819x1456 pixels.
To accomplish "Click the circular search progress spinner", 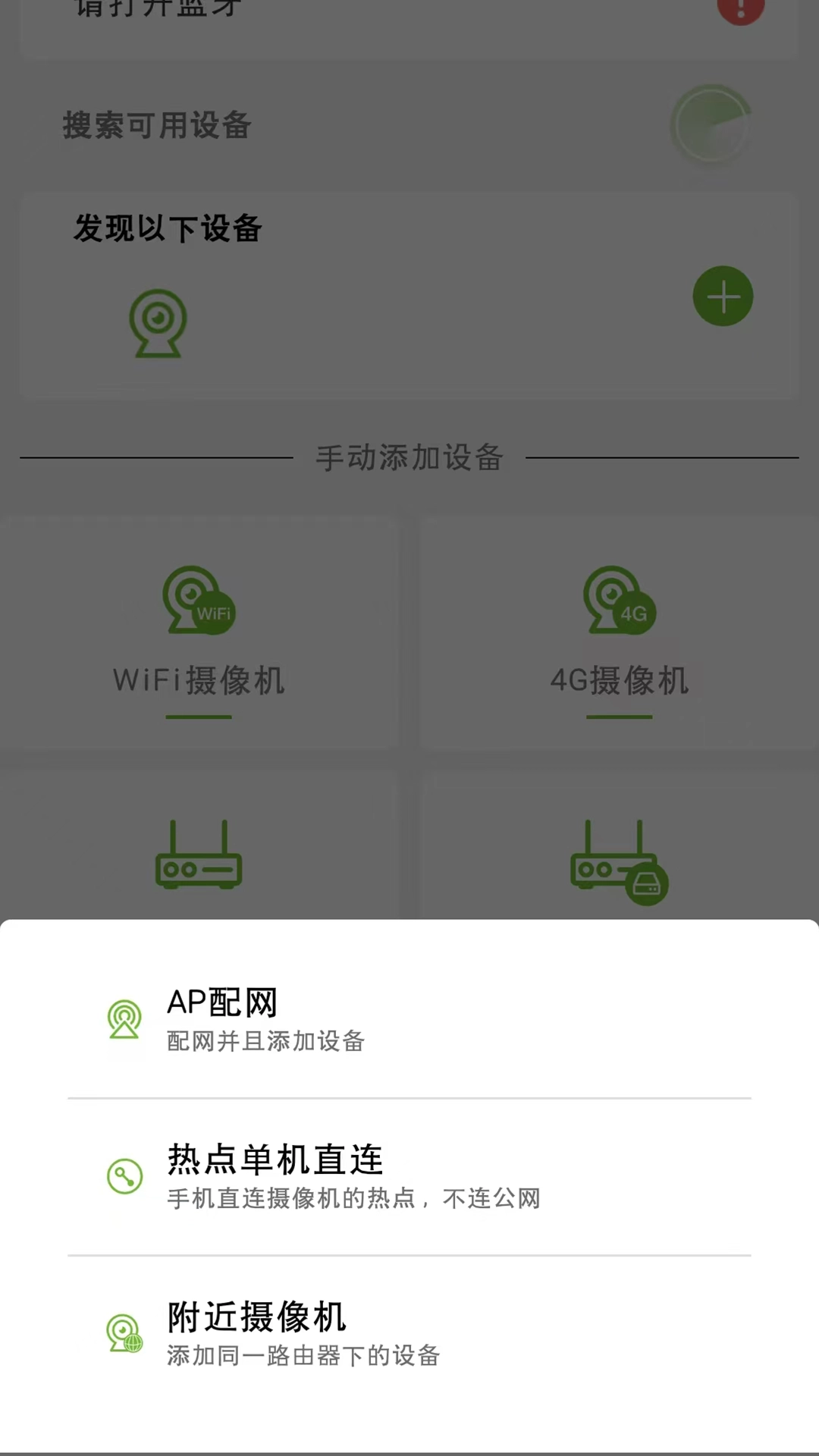I will tap(711, 125).
